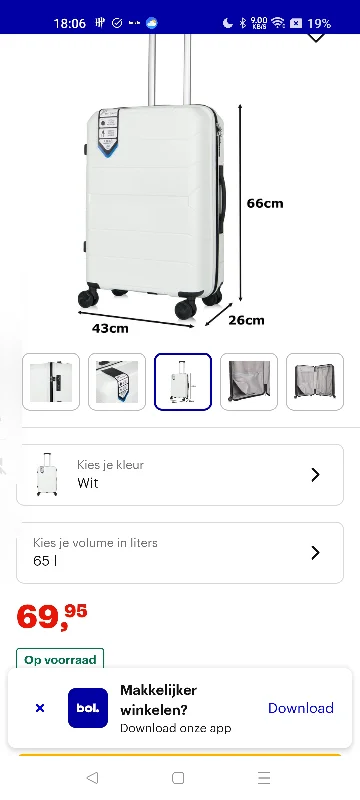Go to the home screen
Screen dimensions: 360x800
[x=178, y=778]
